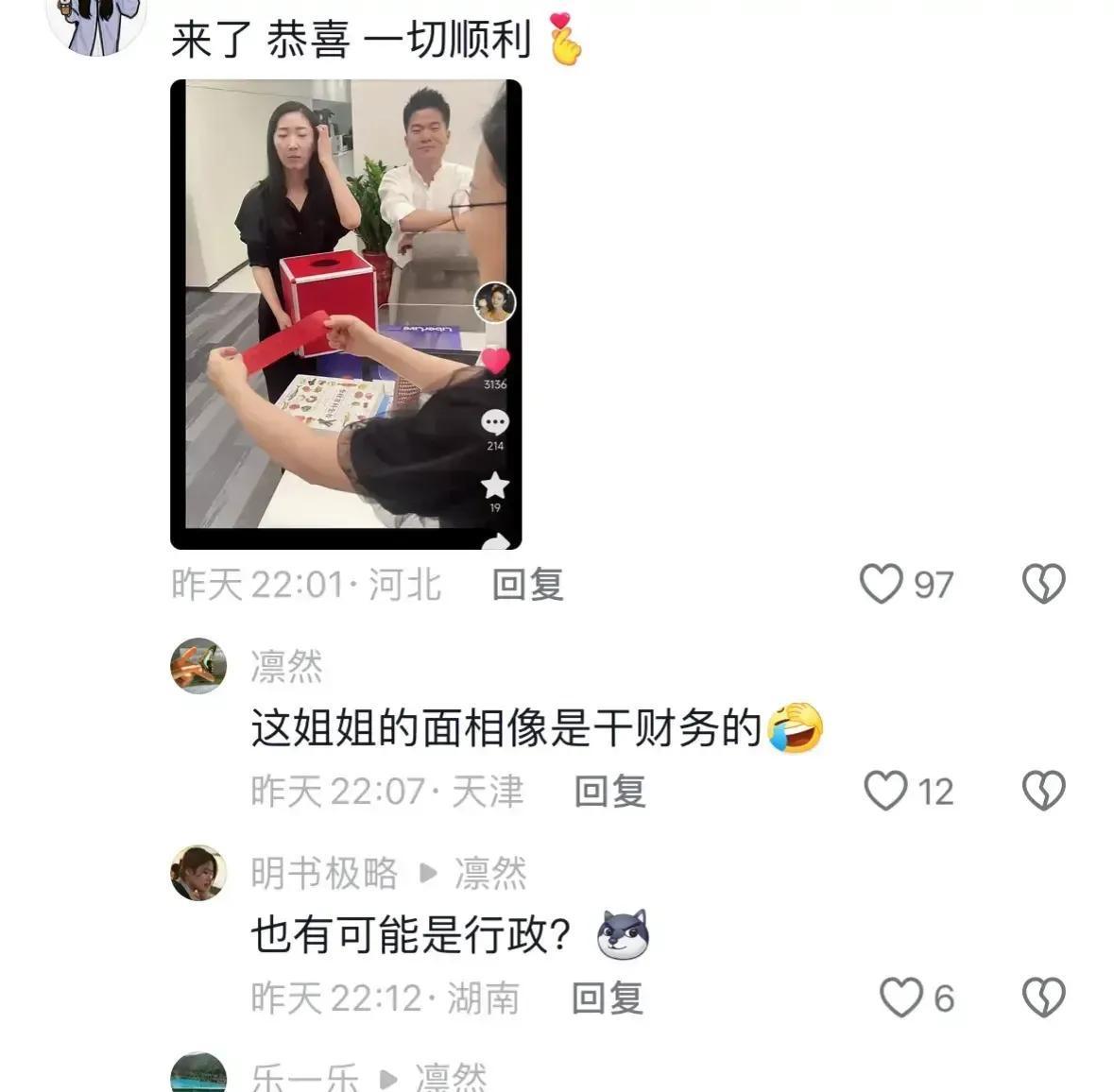
Task: Like 凛然's comment with 12 likes
Action: coord(886,791)
